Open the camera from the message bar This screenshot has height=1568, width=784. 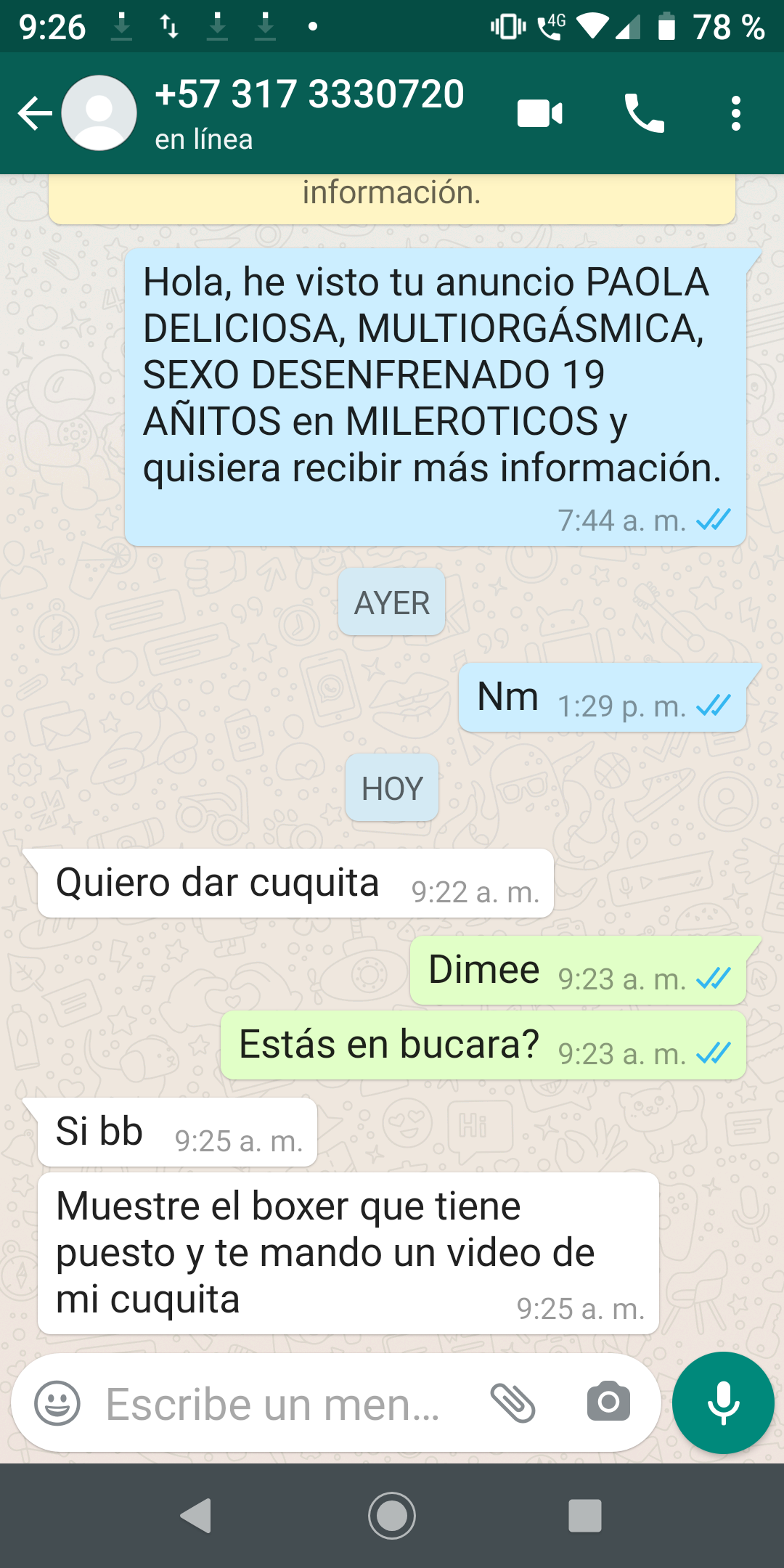[608, 1402]
